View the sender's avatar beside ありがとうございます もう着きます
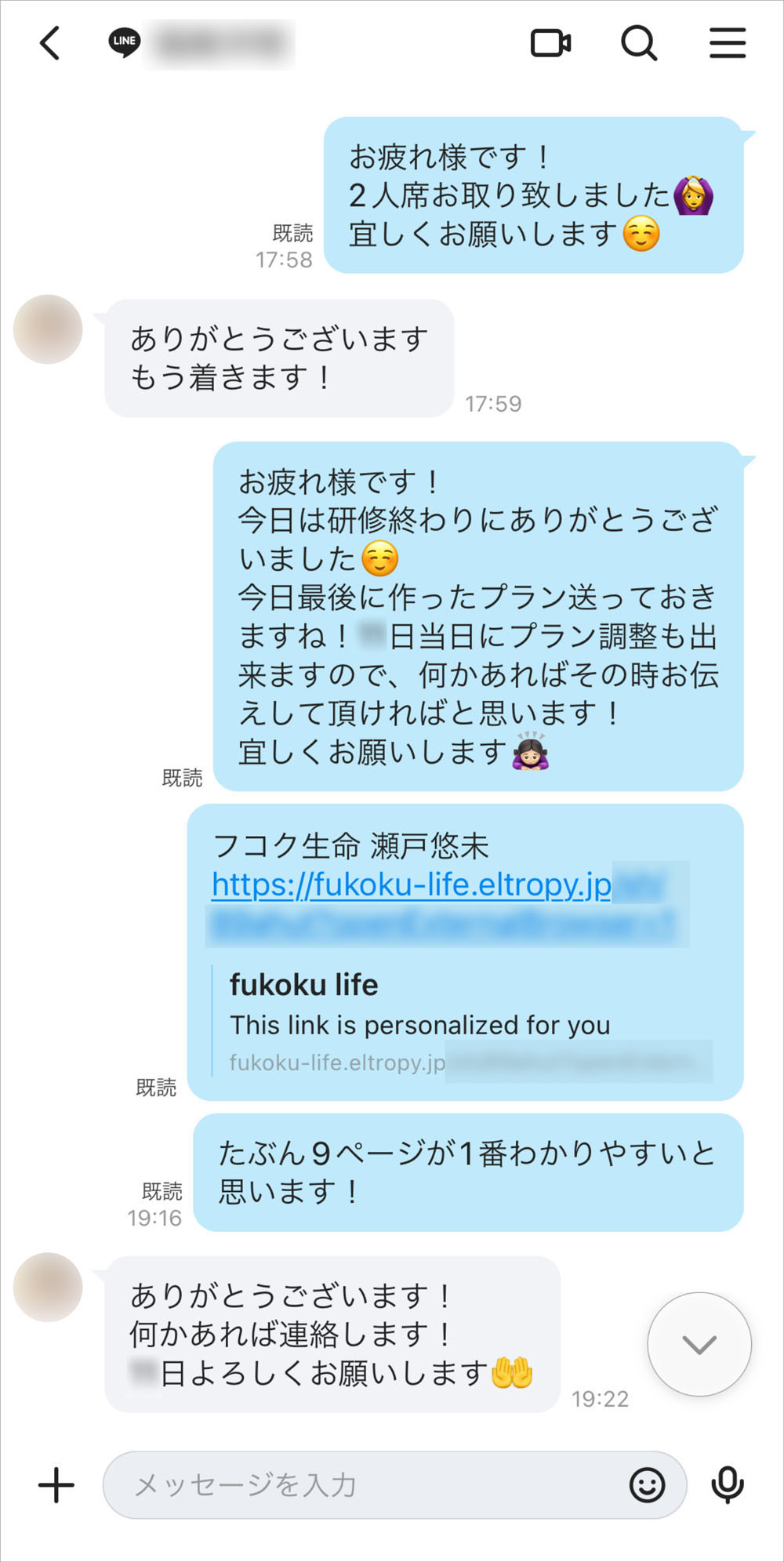This screenshot has height=1562, width=784. pos(48,329)
